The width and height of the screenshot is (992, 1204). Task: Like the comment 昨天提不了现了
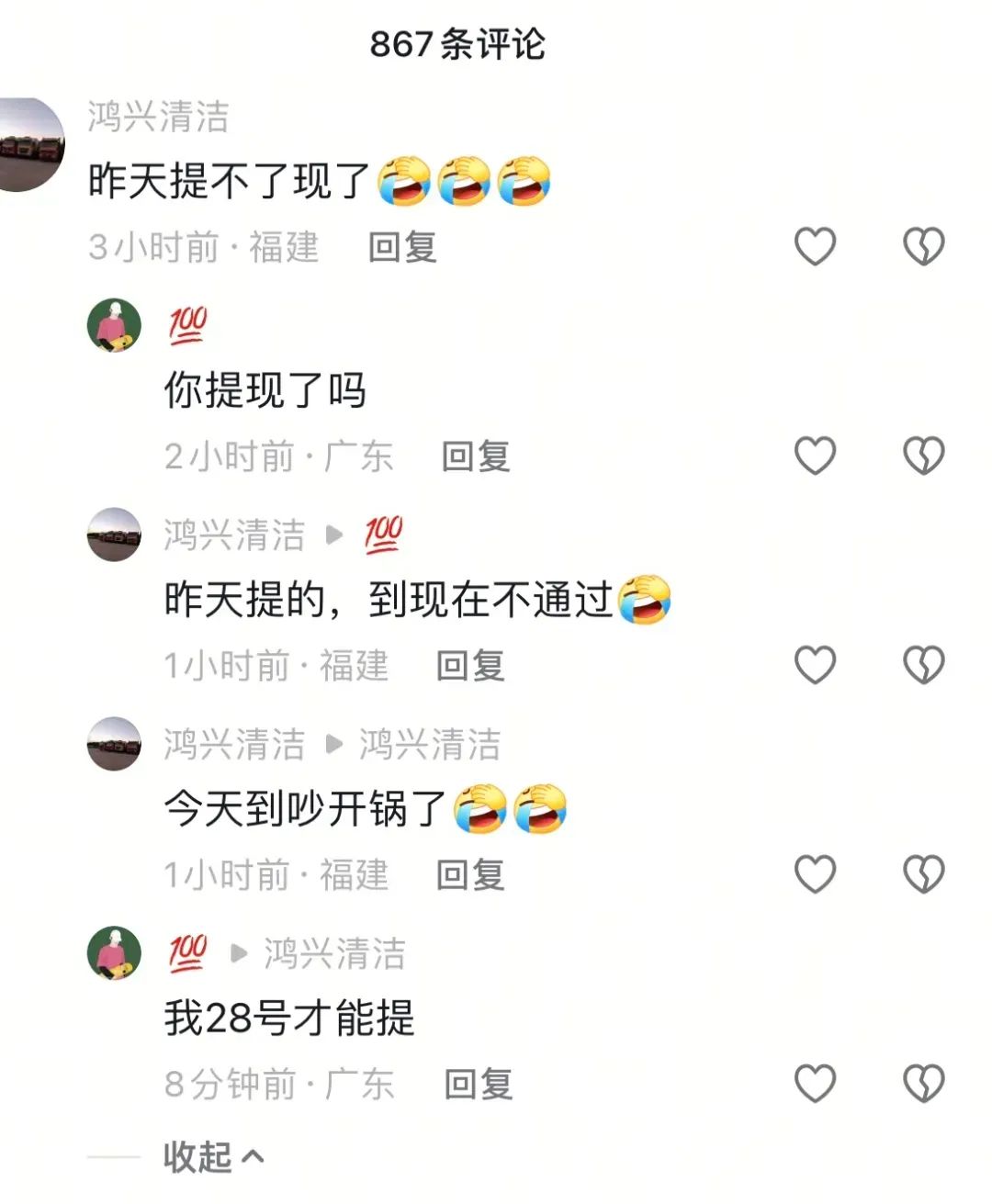[816, 246]
